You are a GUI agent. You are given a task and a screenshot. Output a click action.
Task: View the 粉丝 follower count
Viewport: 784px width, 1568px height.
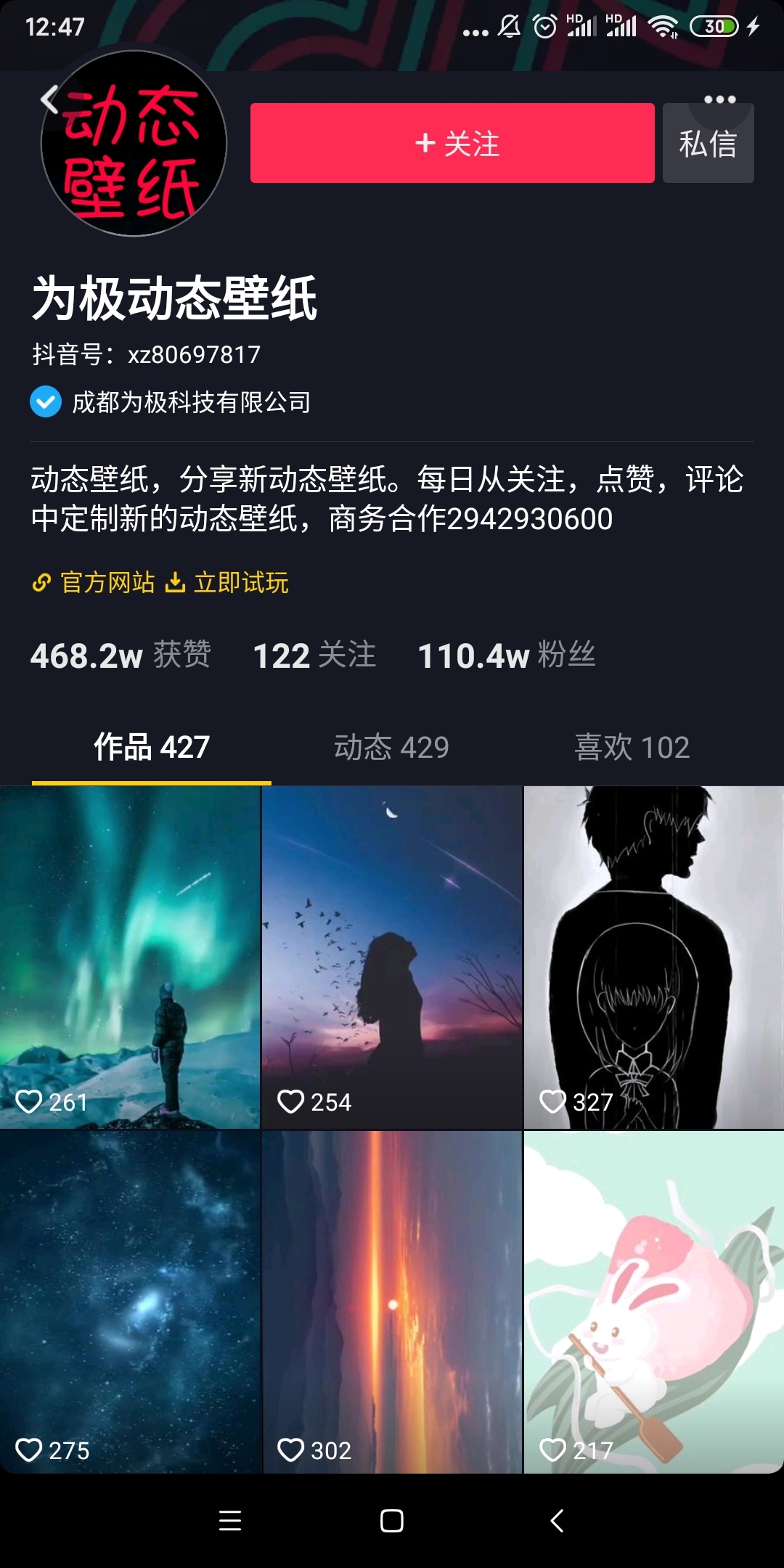pyautogui.click(x=508, y=656)
